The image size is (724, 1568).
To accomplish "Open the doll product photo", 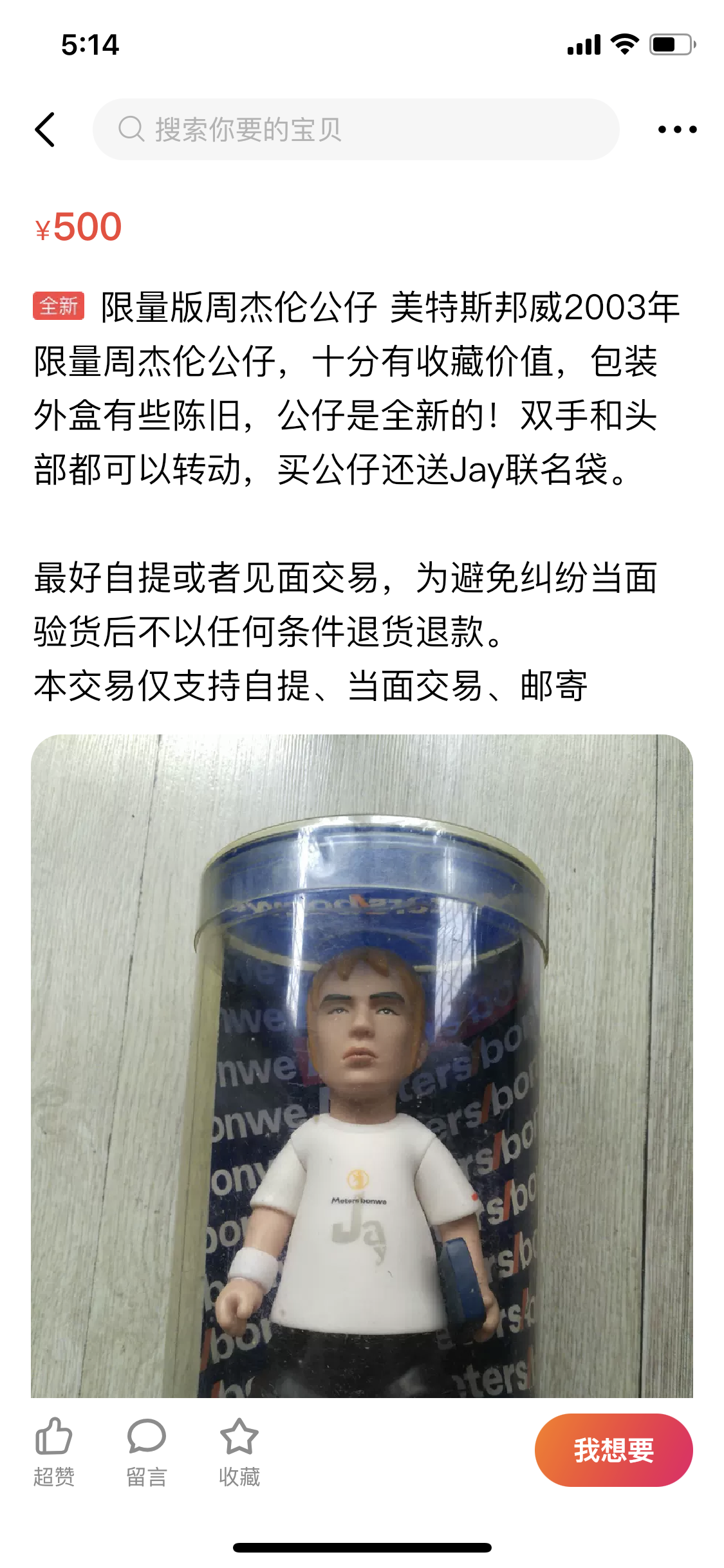I will [362, 1065].
